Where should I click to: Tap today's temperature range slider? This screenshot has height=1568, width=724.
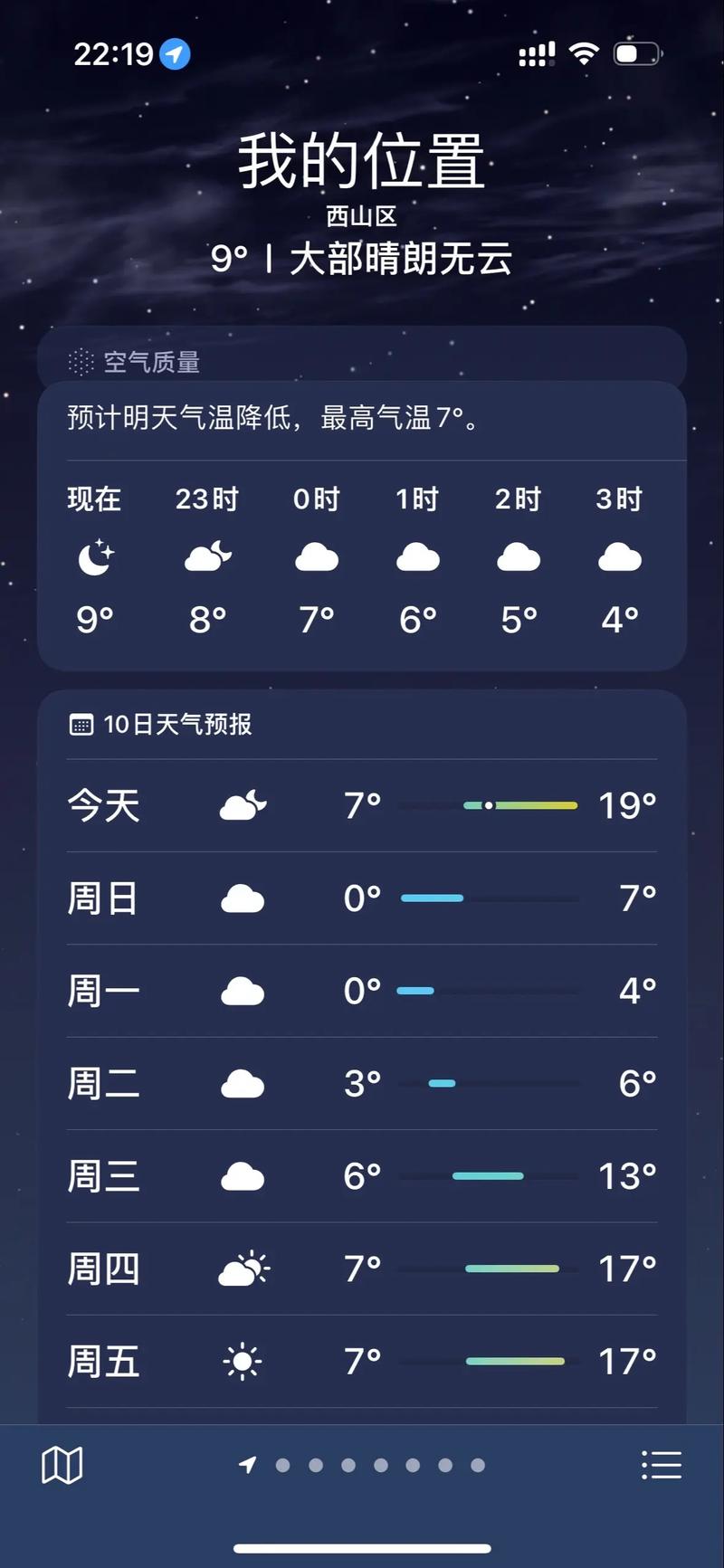click(x=489, y=804)
